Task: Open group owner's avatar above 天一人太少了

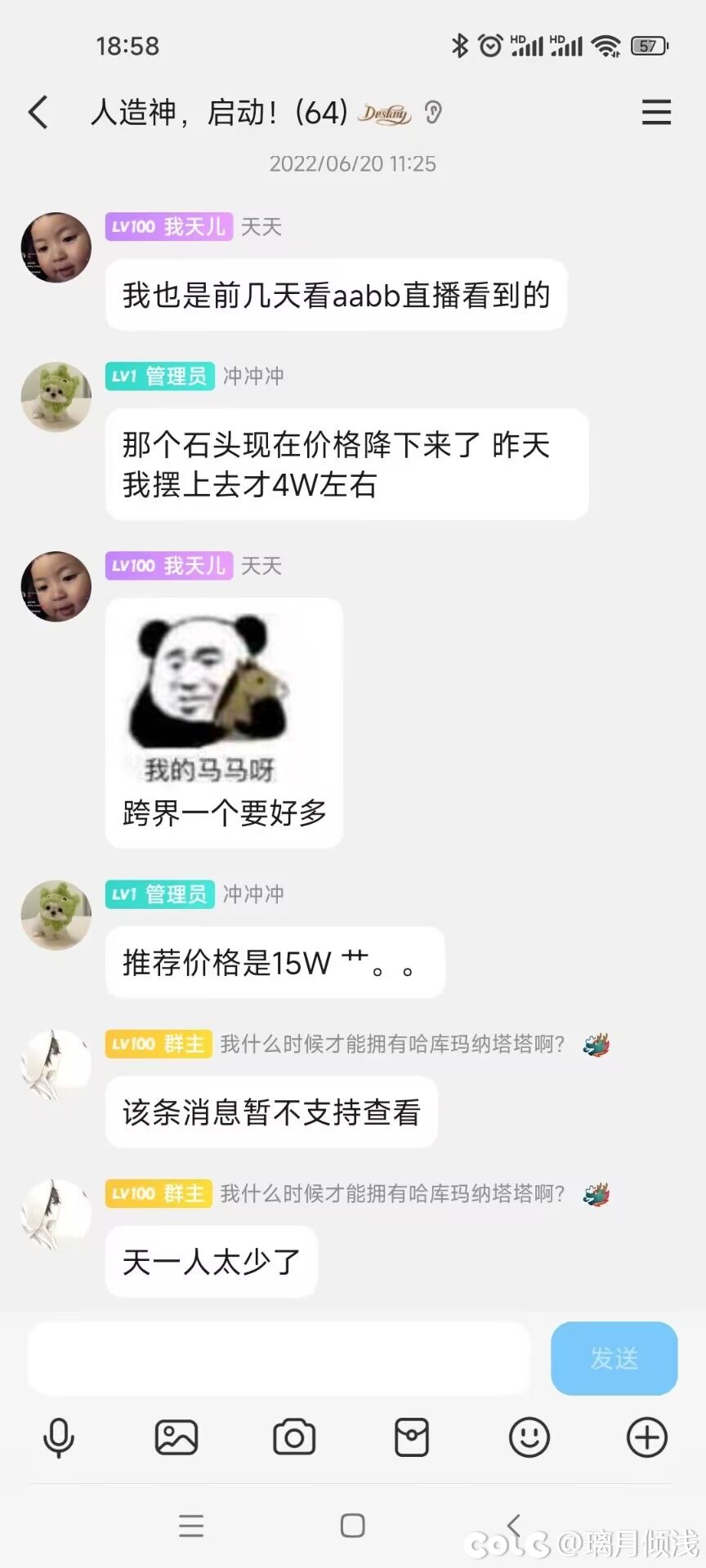Action: [x=56, y=1214]
